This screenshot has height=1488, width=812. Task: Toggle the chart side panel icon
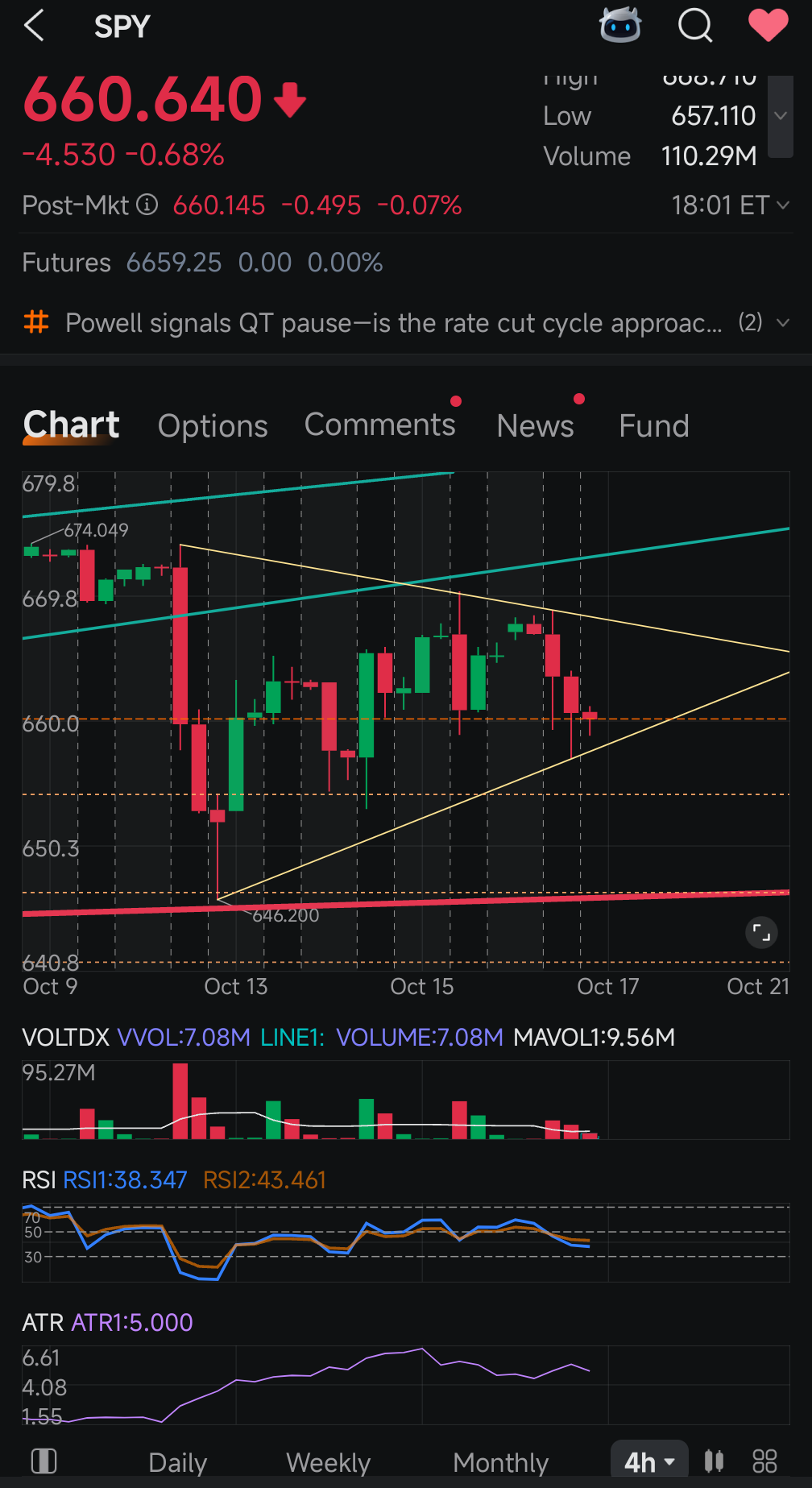[x=43, y=1461]
